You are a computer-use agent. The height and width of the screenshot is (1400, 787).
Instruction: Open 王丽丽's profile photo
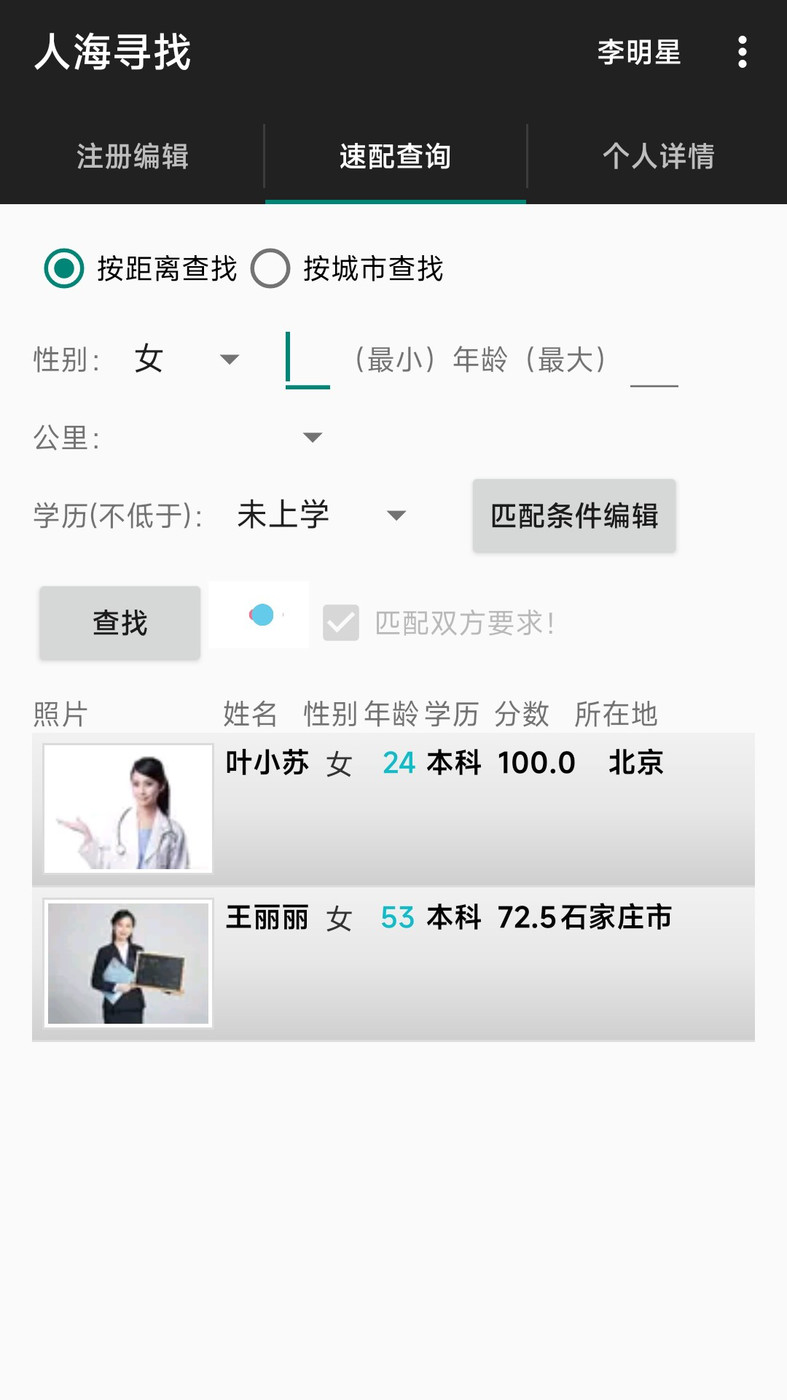pos(127,962)
